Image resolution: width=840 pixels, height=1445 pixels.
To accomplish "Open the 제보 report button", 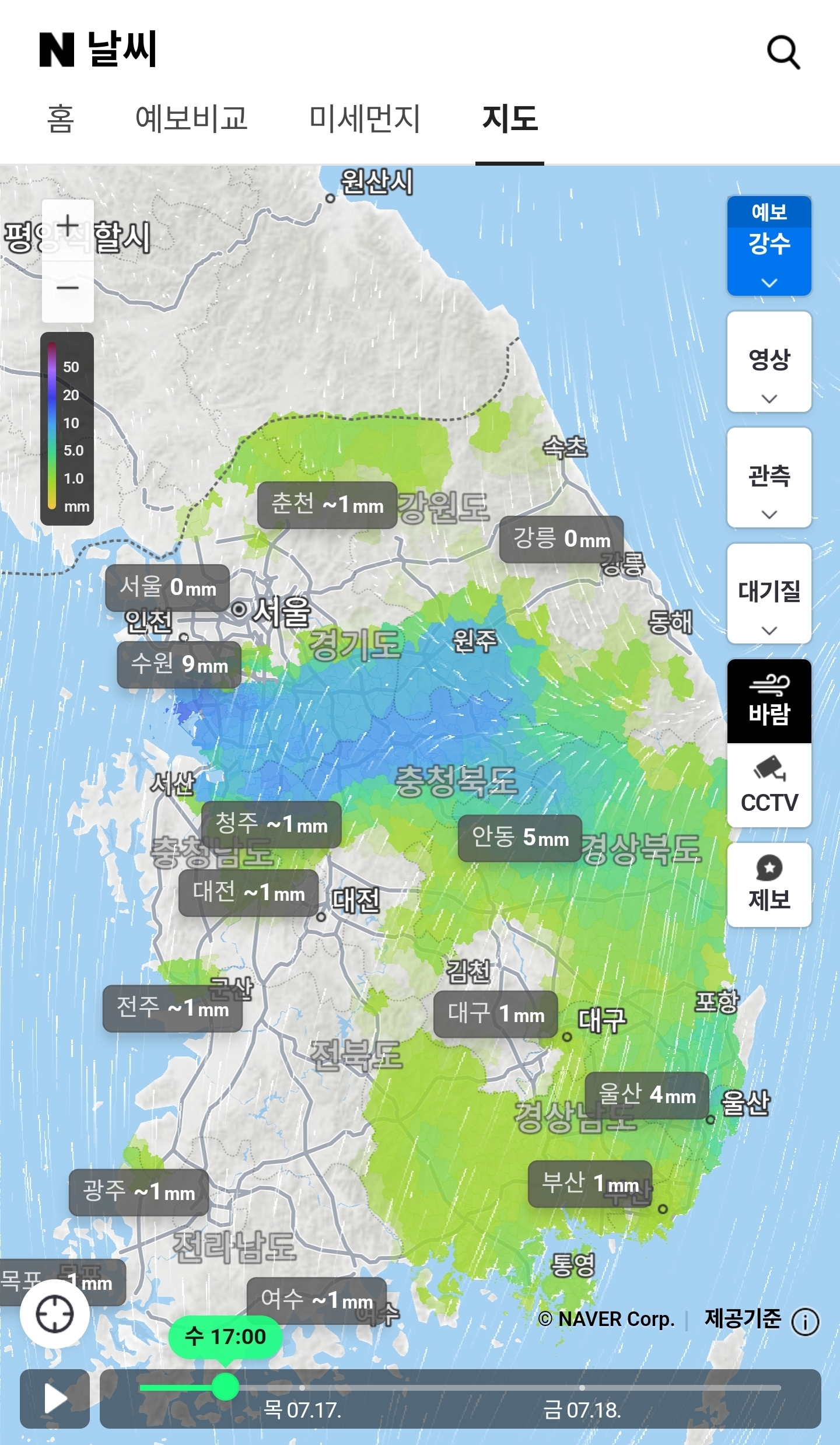I will click(769, 884).
